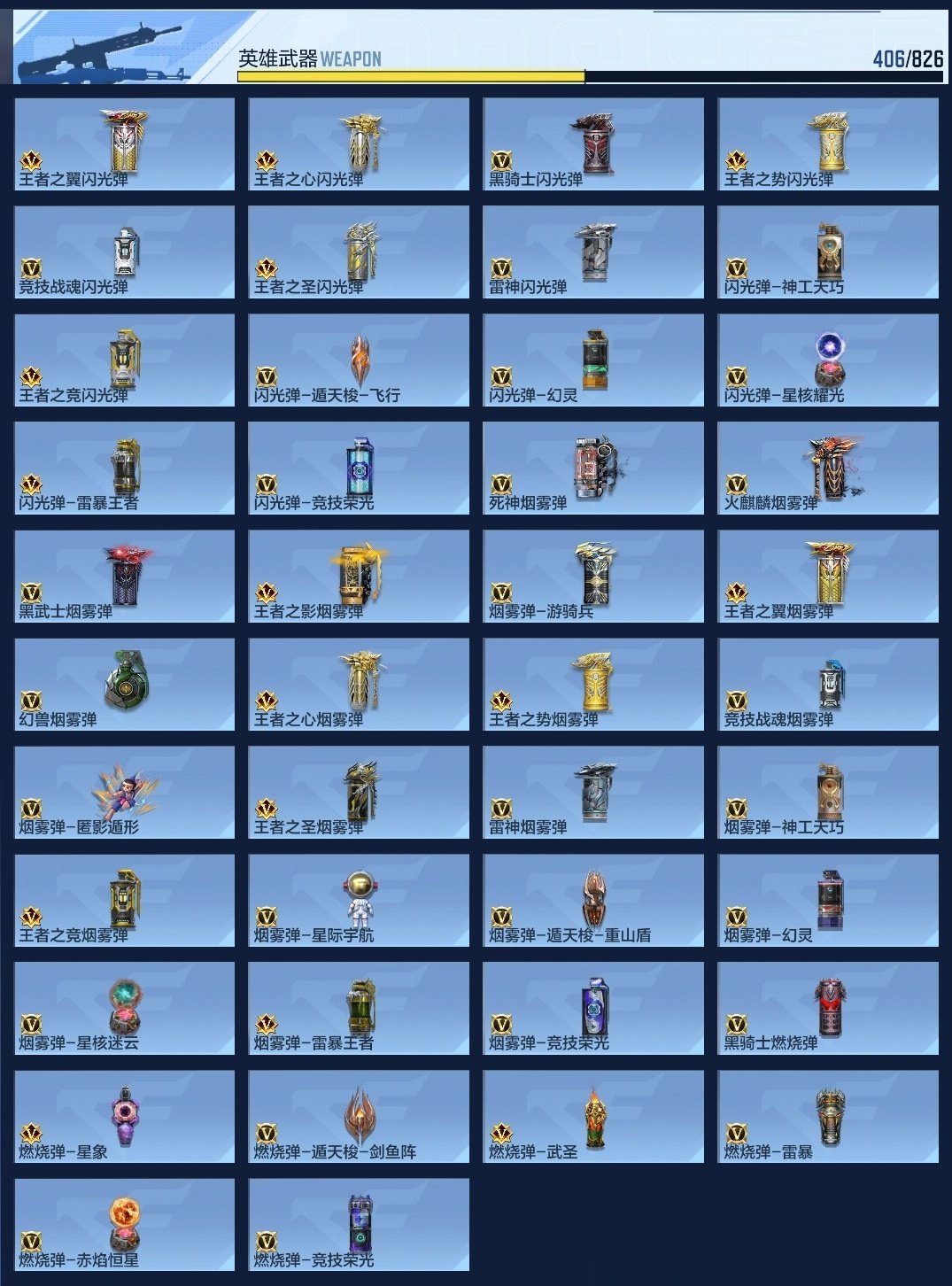This screenshot has width=952, height=1286.
Task: Tap the 火麒麟烟雾弹 tile
Action: click(x=828, y=469)
